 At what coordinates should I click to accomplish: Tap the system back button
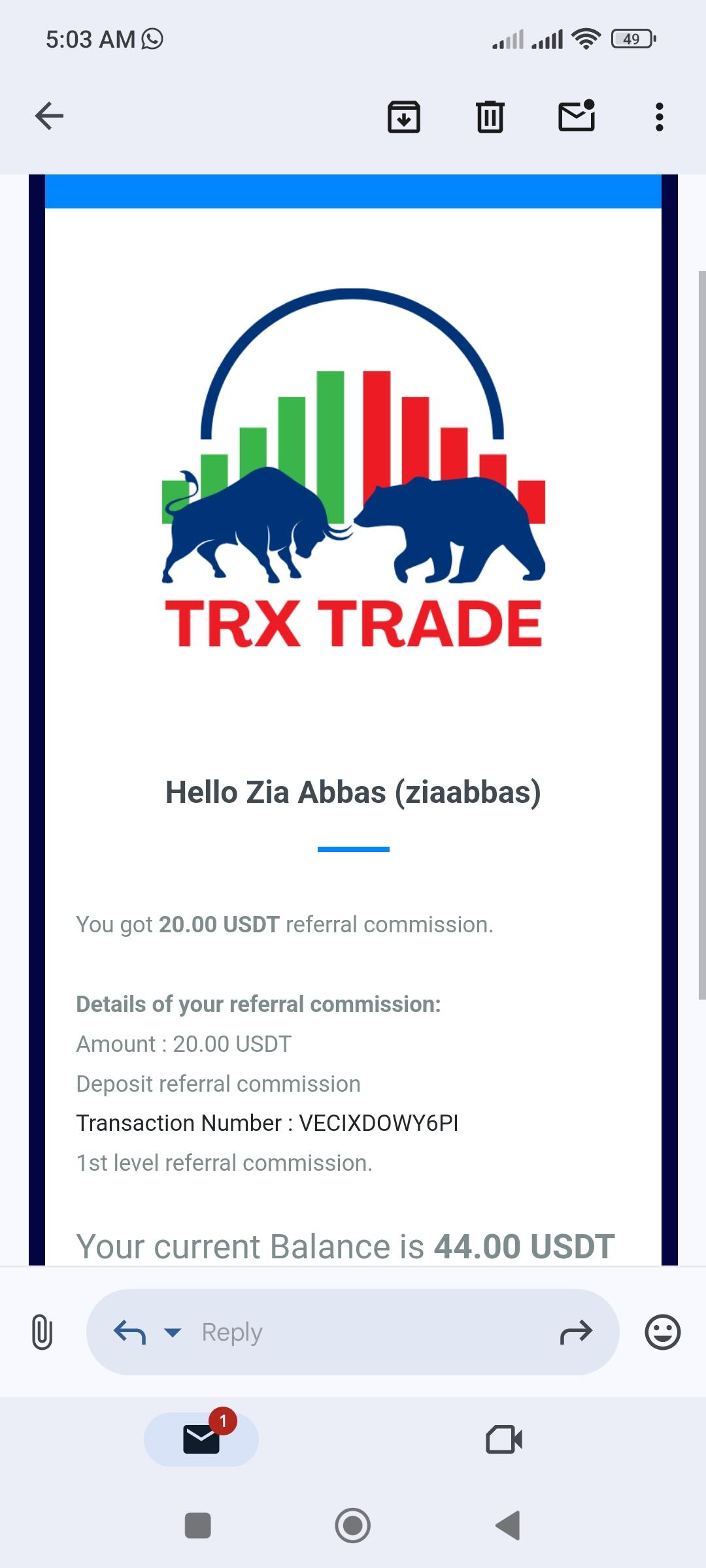pos(508,1526)
